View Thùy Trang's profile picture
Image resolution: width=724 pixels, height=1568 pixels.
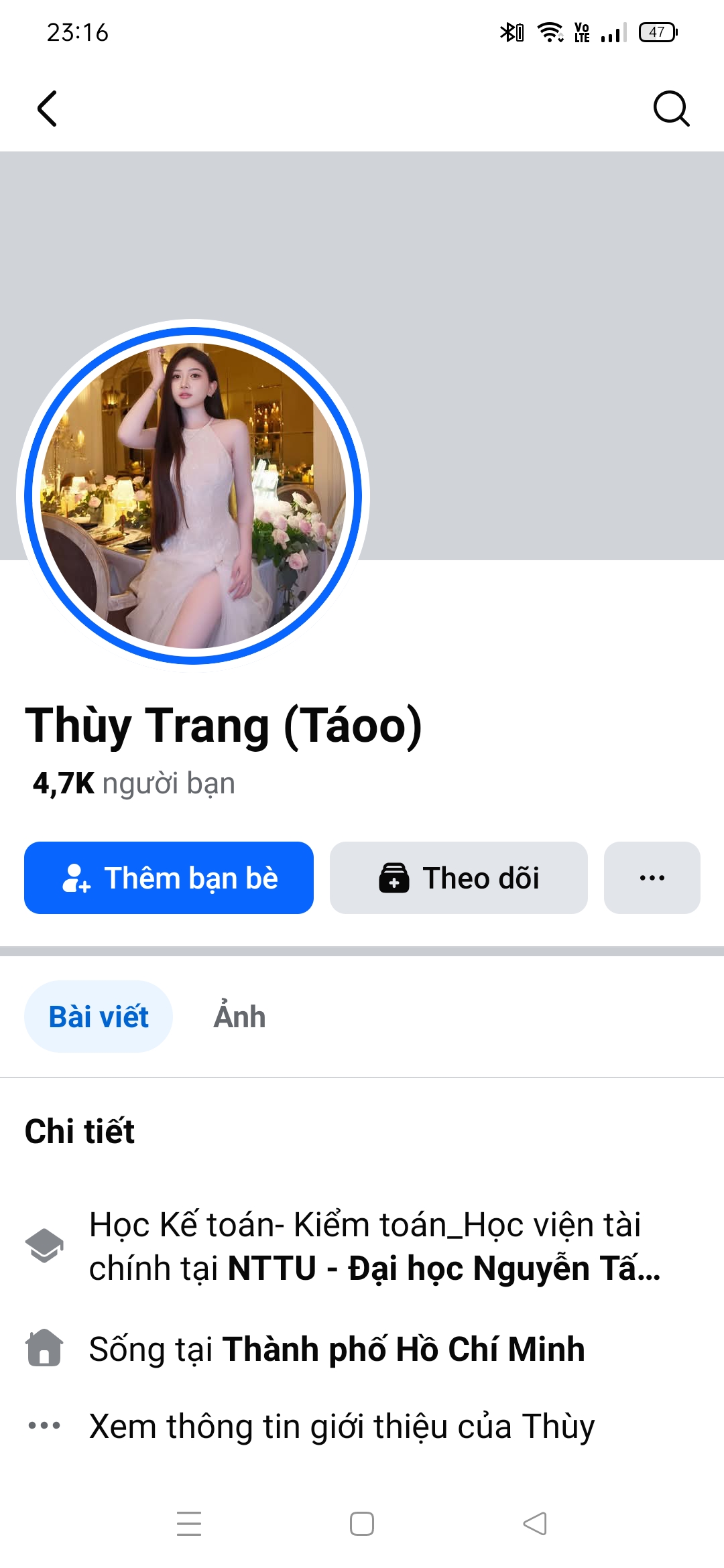(x=193, y=496)
